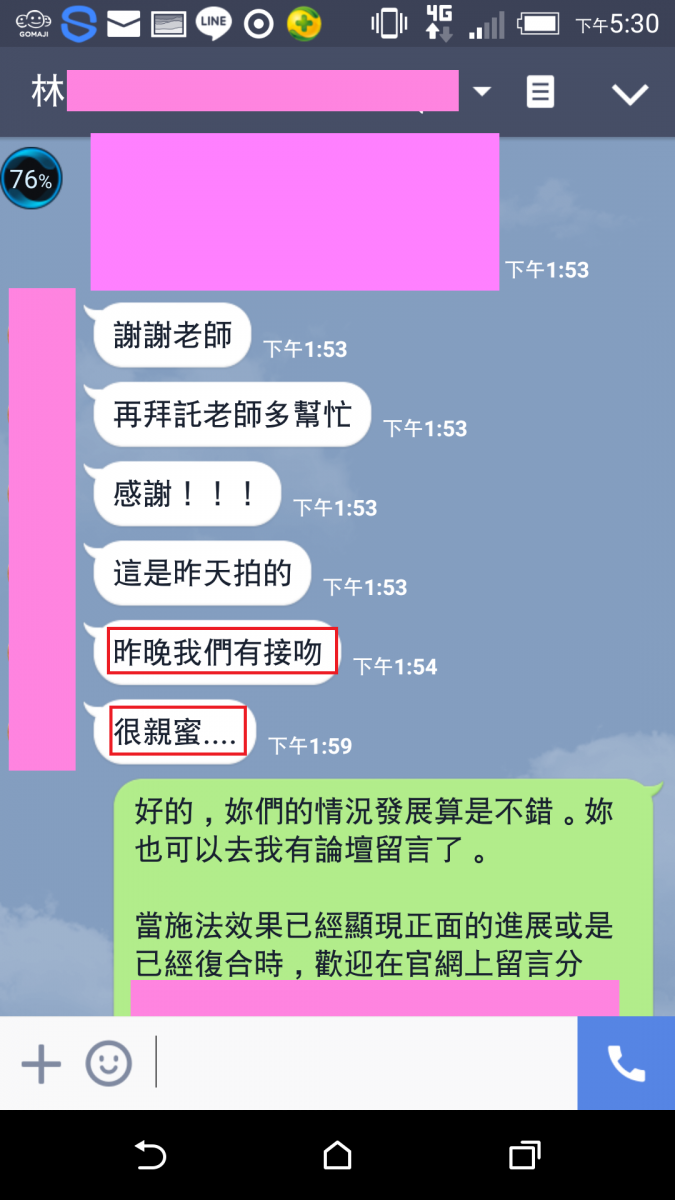Tap the 76% floating battery bubble
The width and height of the screenshot is (675, 1200).
point(31,180)
